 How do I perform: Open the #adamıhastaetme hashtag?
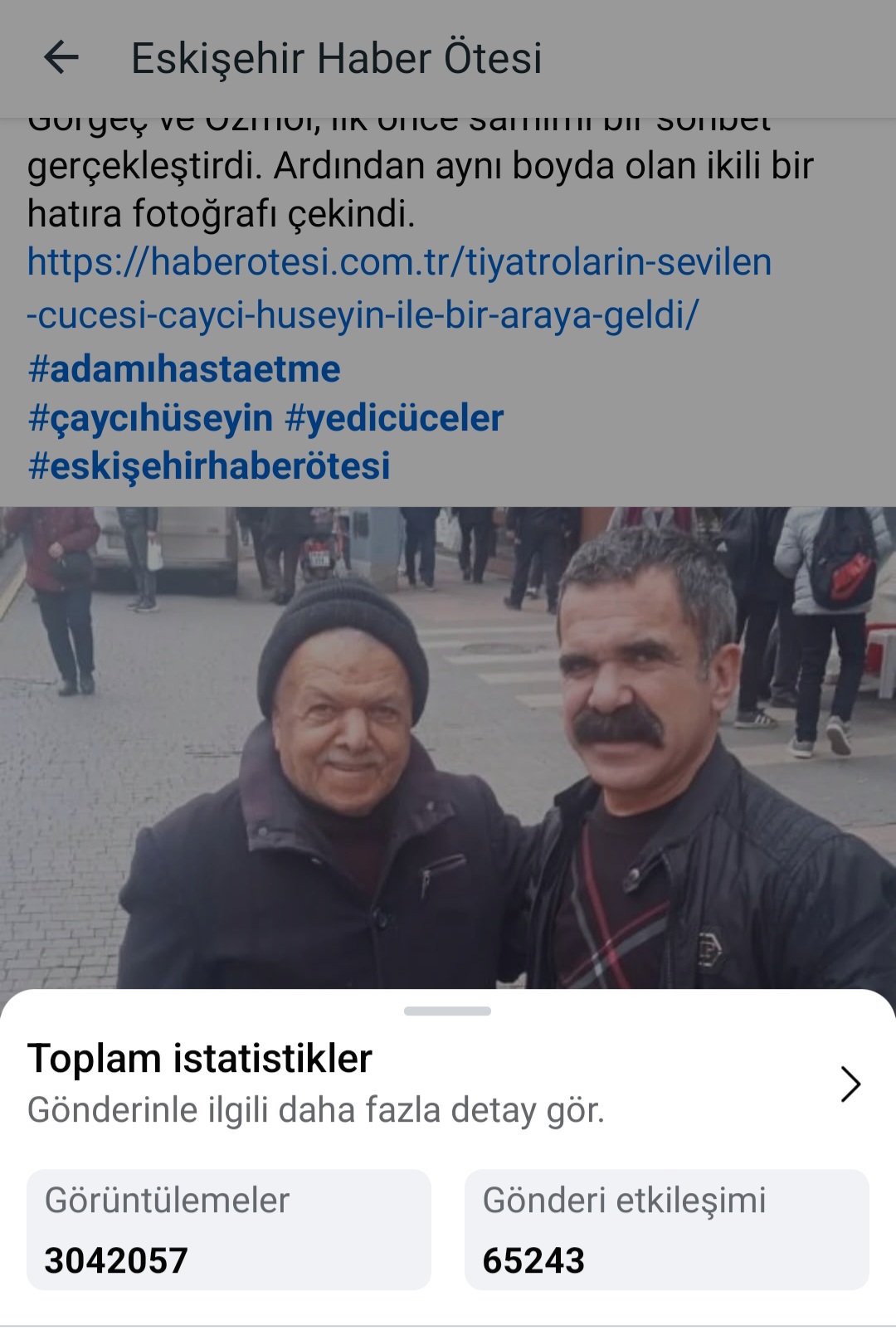click(x=184, y=369)
